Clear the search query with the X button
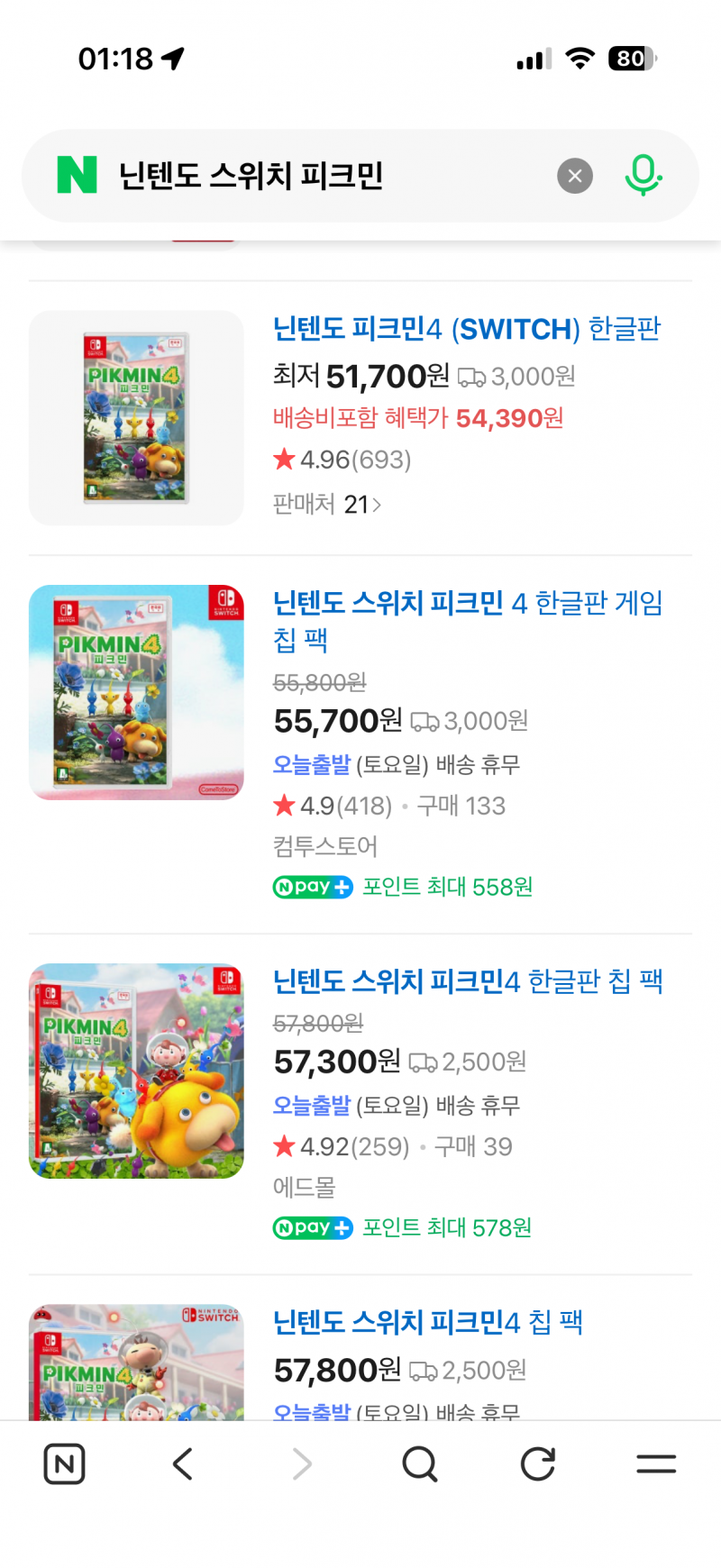 pyautogui.click(x=575, y=175)
